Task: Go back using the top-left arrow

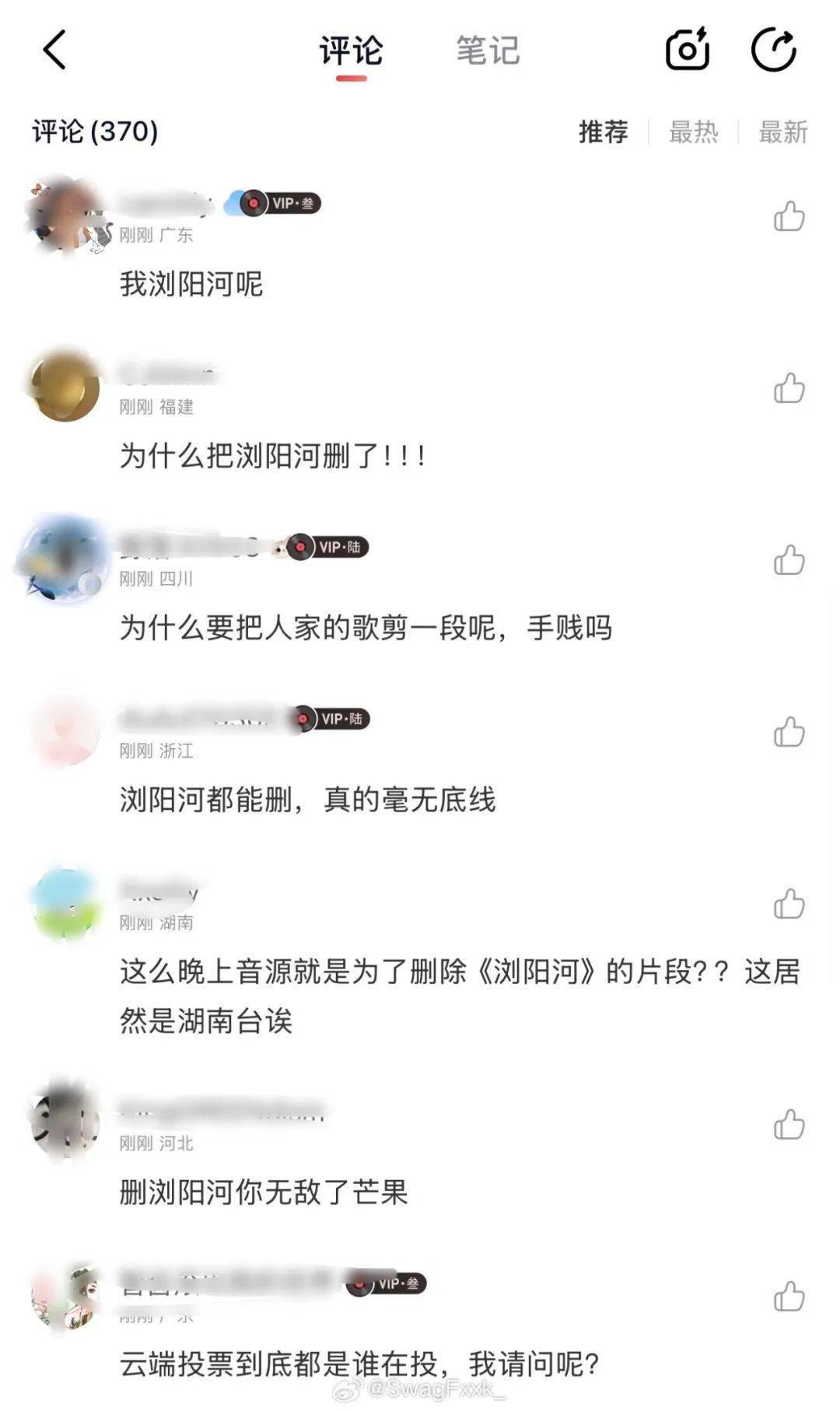Action: (54, 51)
